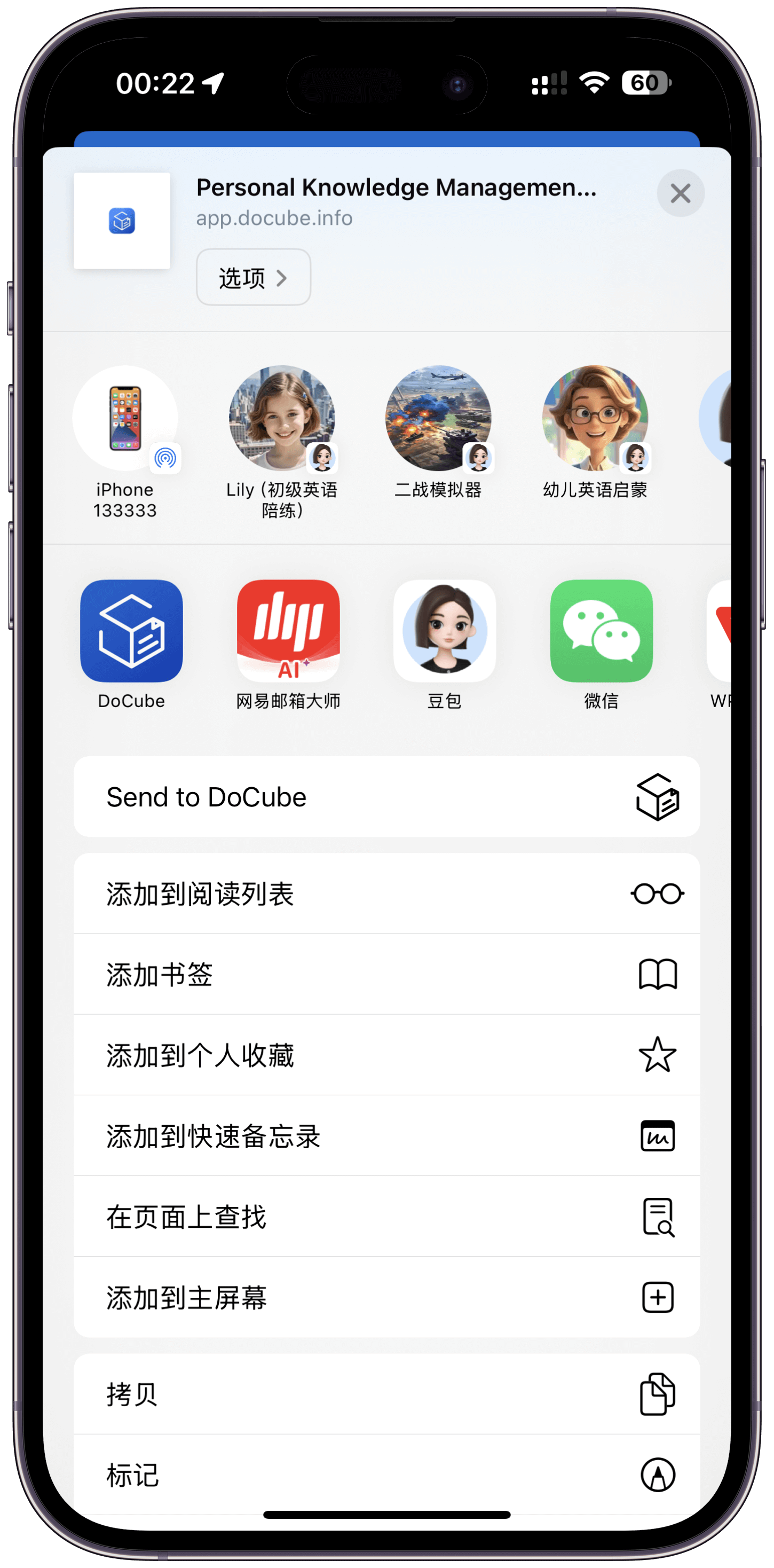
Task: AirDrop to iPhone 133333
Action: click(x=125, y=419)
